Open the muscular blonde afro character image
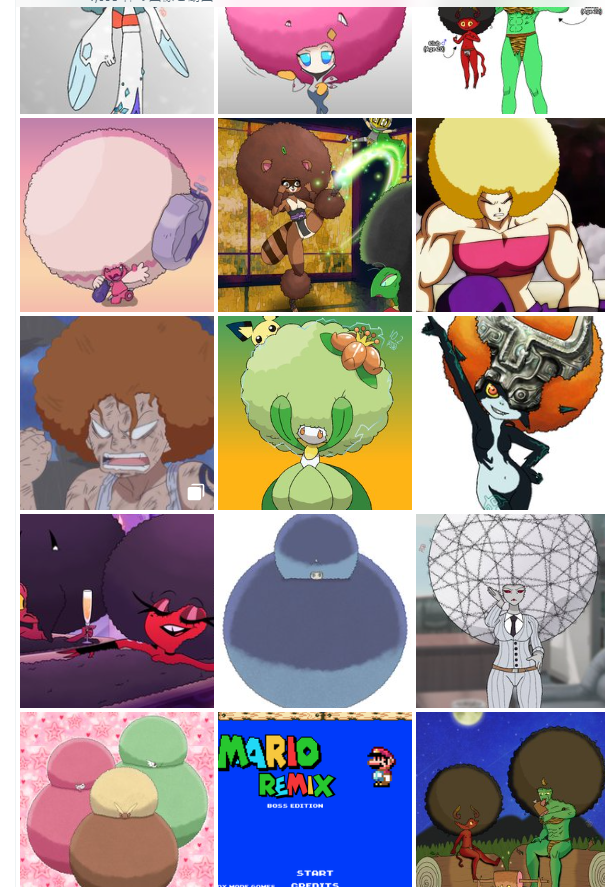This screenshot has width=605, height=887. (x=510, y=214)
